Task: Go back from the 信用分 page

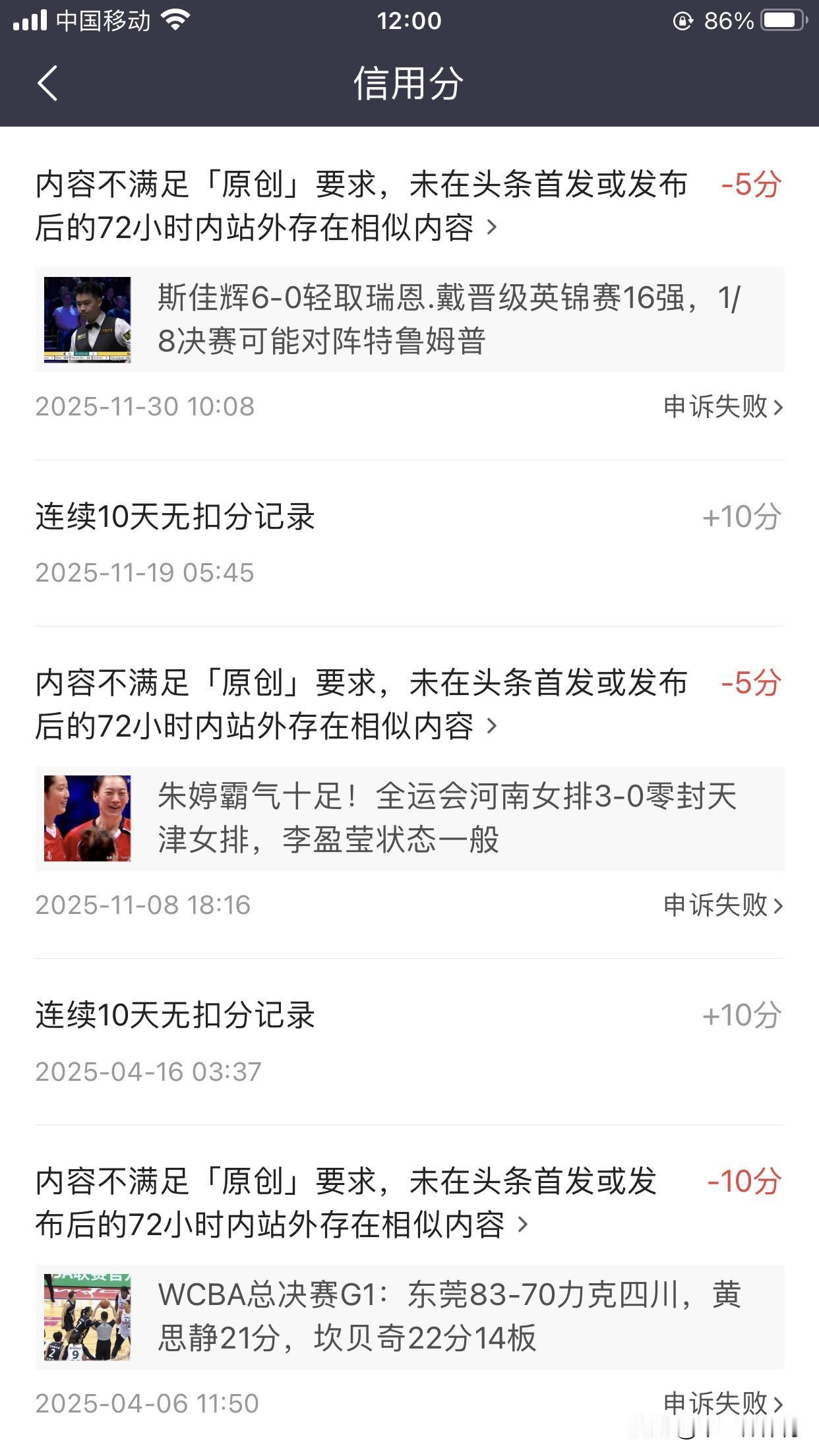Action: click(x=47, y=83)
